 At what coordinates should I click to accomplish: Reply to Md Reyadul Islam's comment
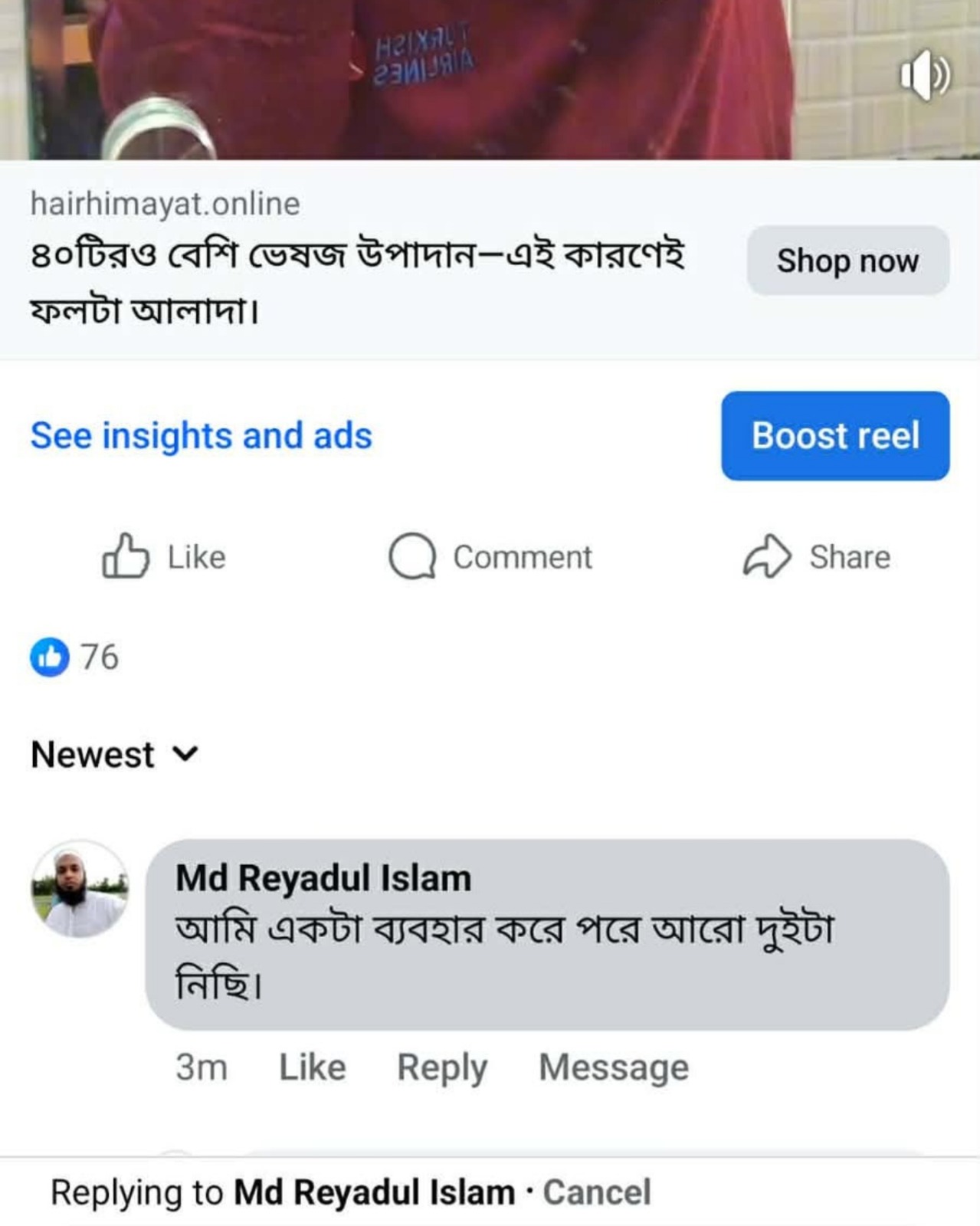[x=441, y=1066]
